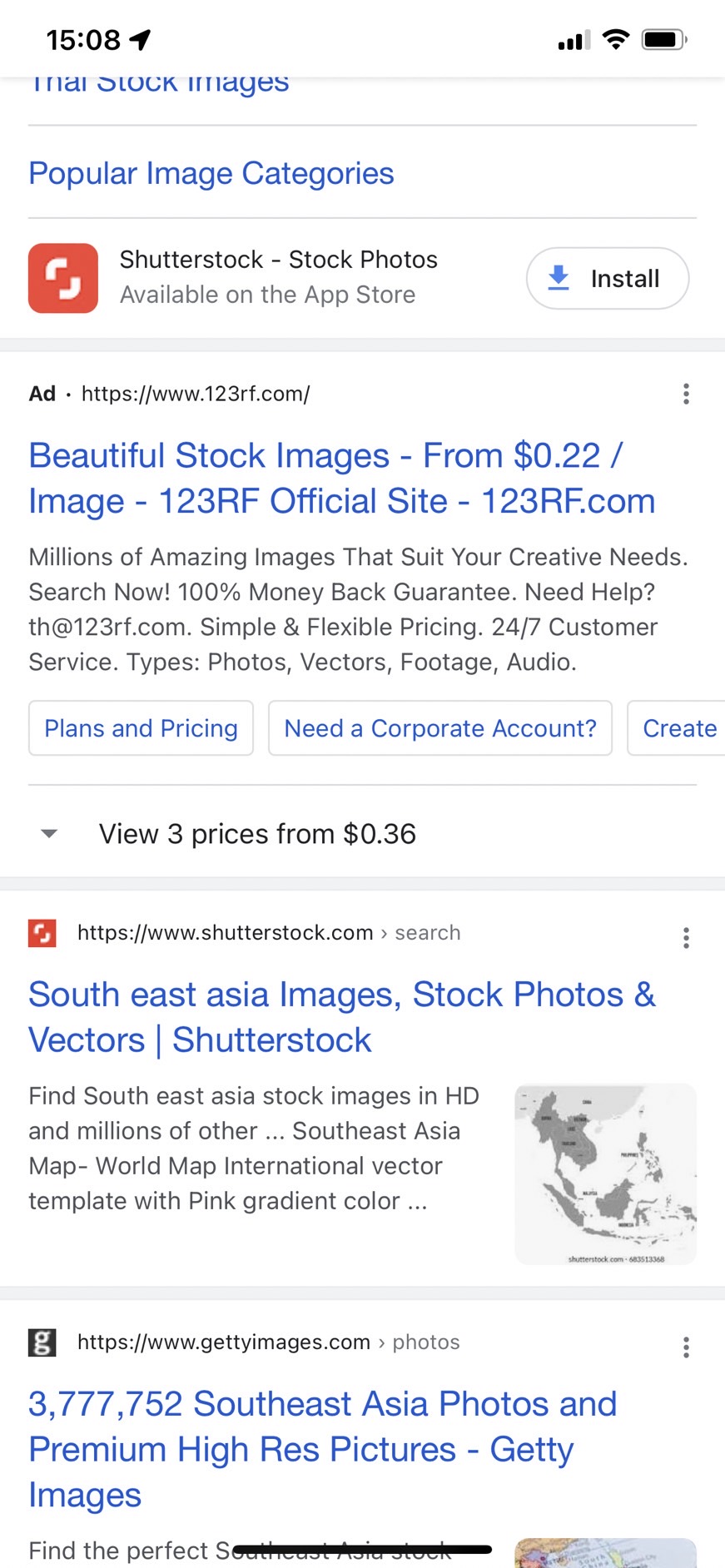Open the 123RF Beautiful Stock Images ad
This screenshot has width=725, height=1568.
[342, 478]
